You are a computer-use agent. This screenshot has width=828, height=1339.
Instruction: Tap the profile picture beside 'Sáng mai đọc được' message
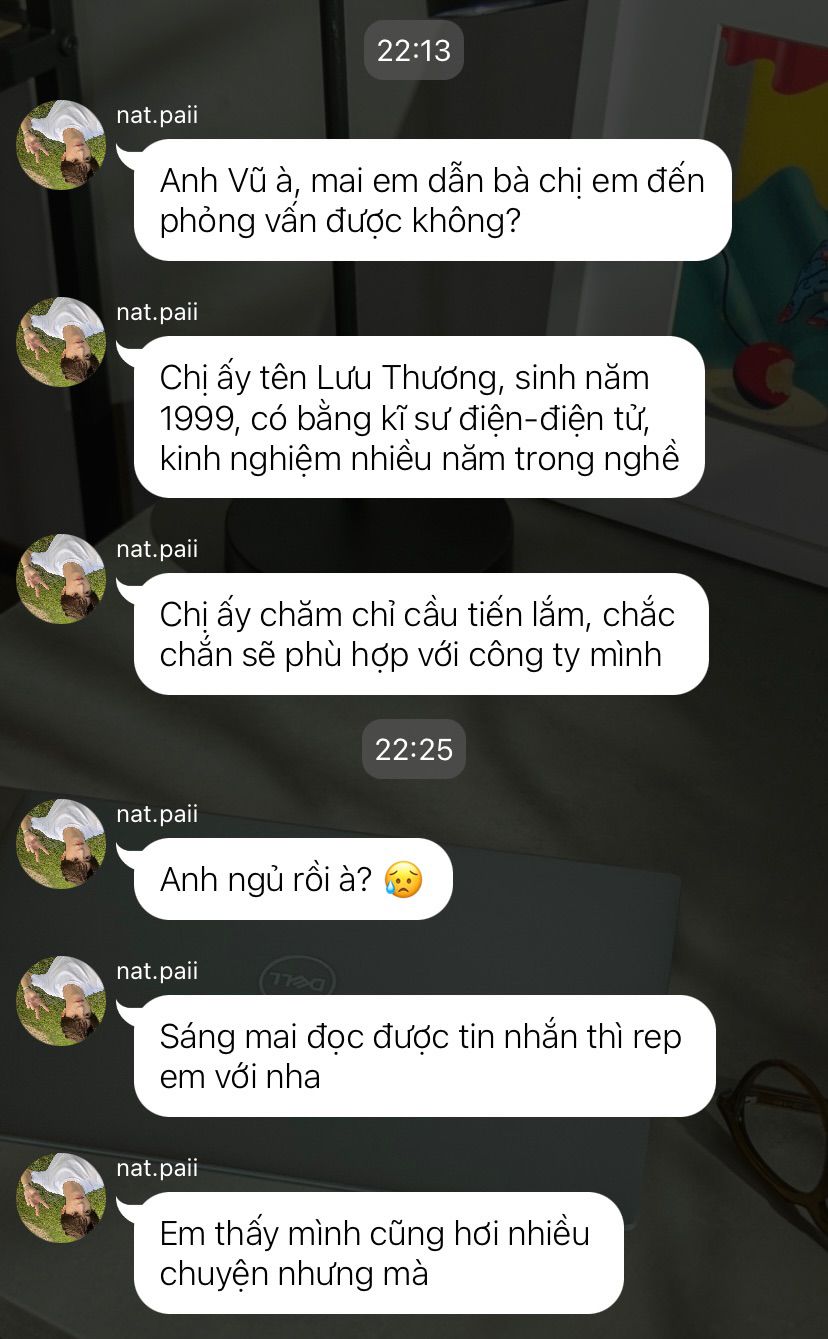pyautogui.click(x=61, y=1001)
